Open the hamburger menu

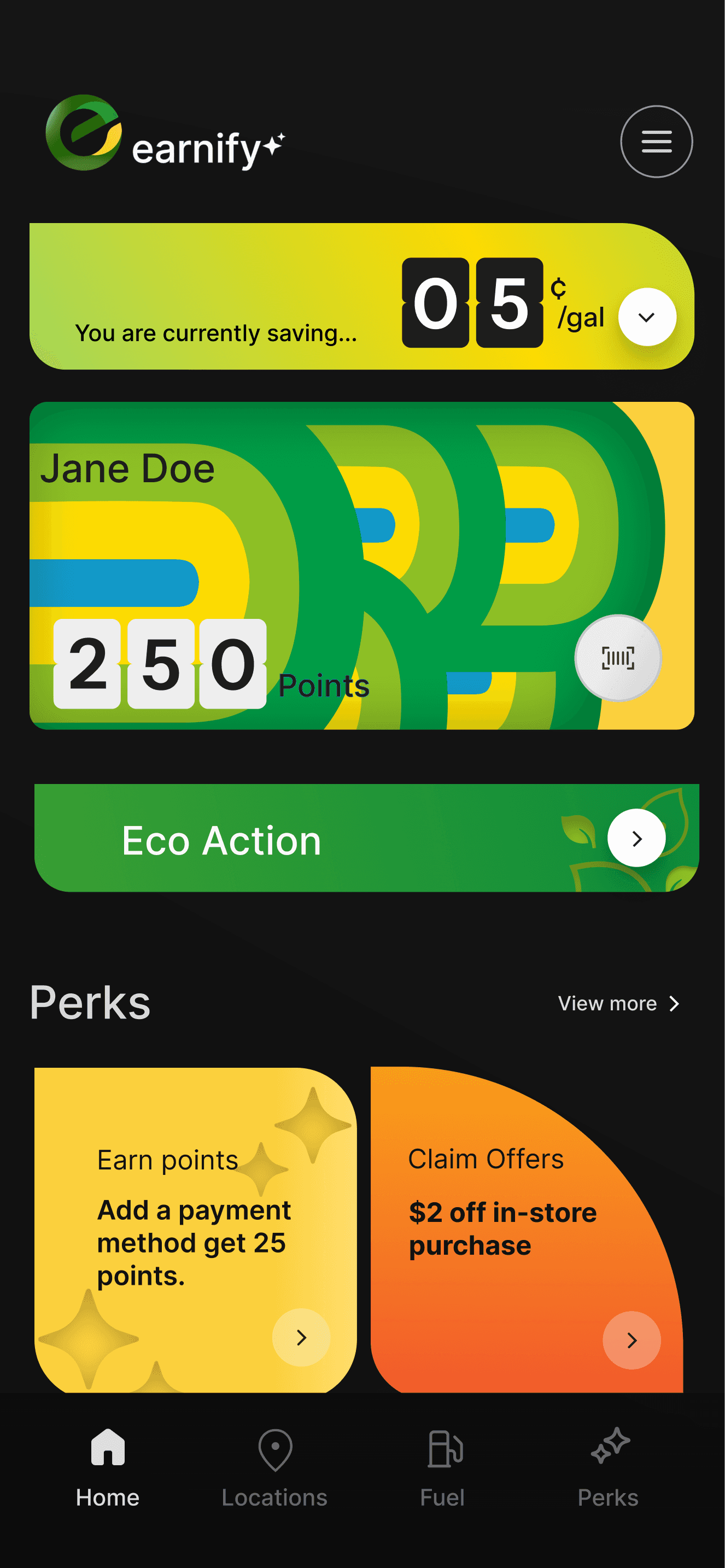pyautogui.click(x=656, y=142)
